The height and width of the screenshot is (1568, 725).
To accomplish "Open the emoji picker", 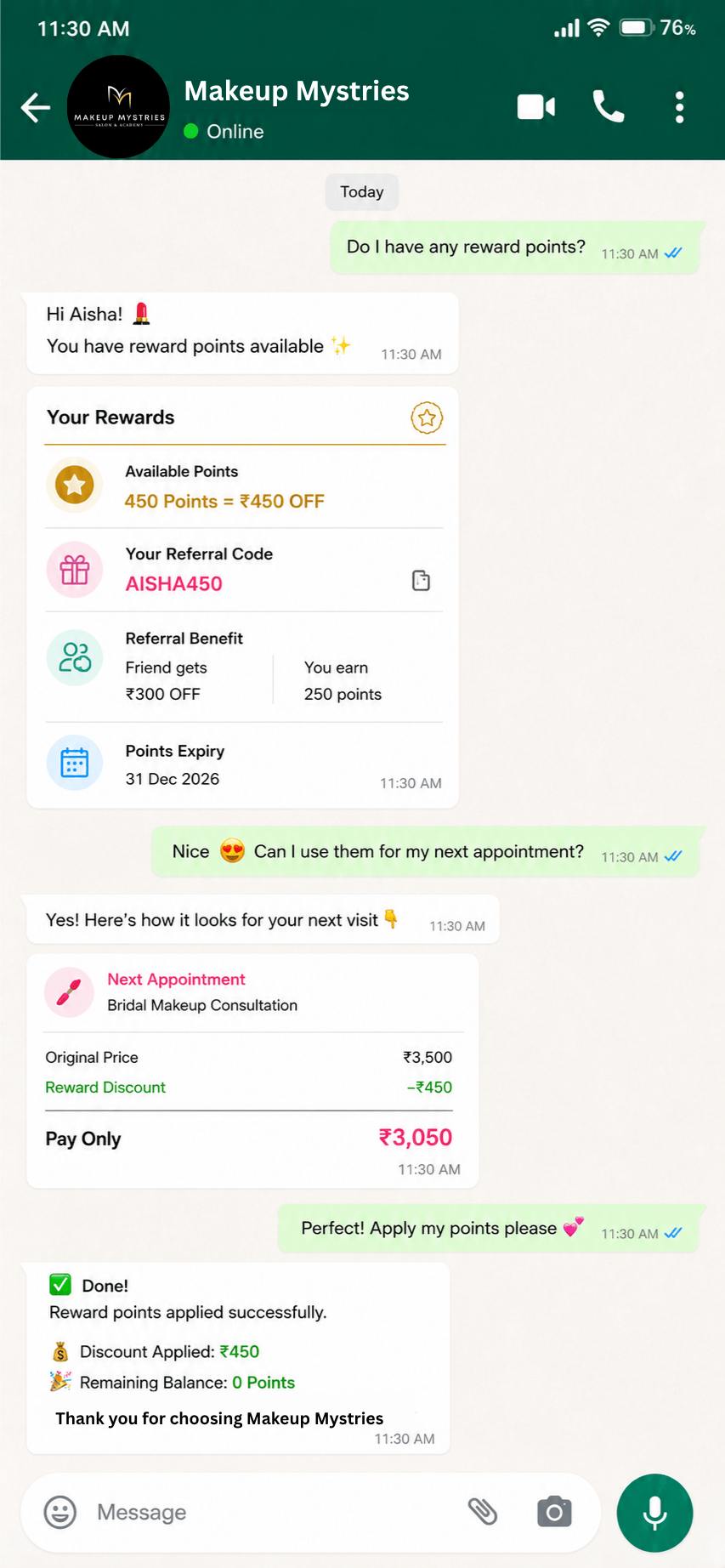I will (60, 1512).
